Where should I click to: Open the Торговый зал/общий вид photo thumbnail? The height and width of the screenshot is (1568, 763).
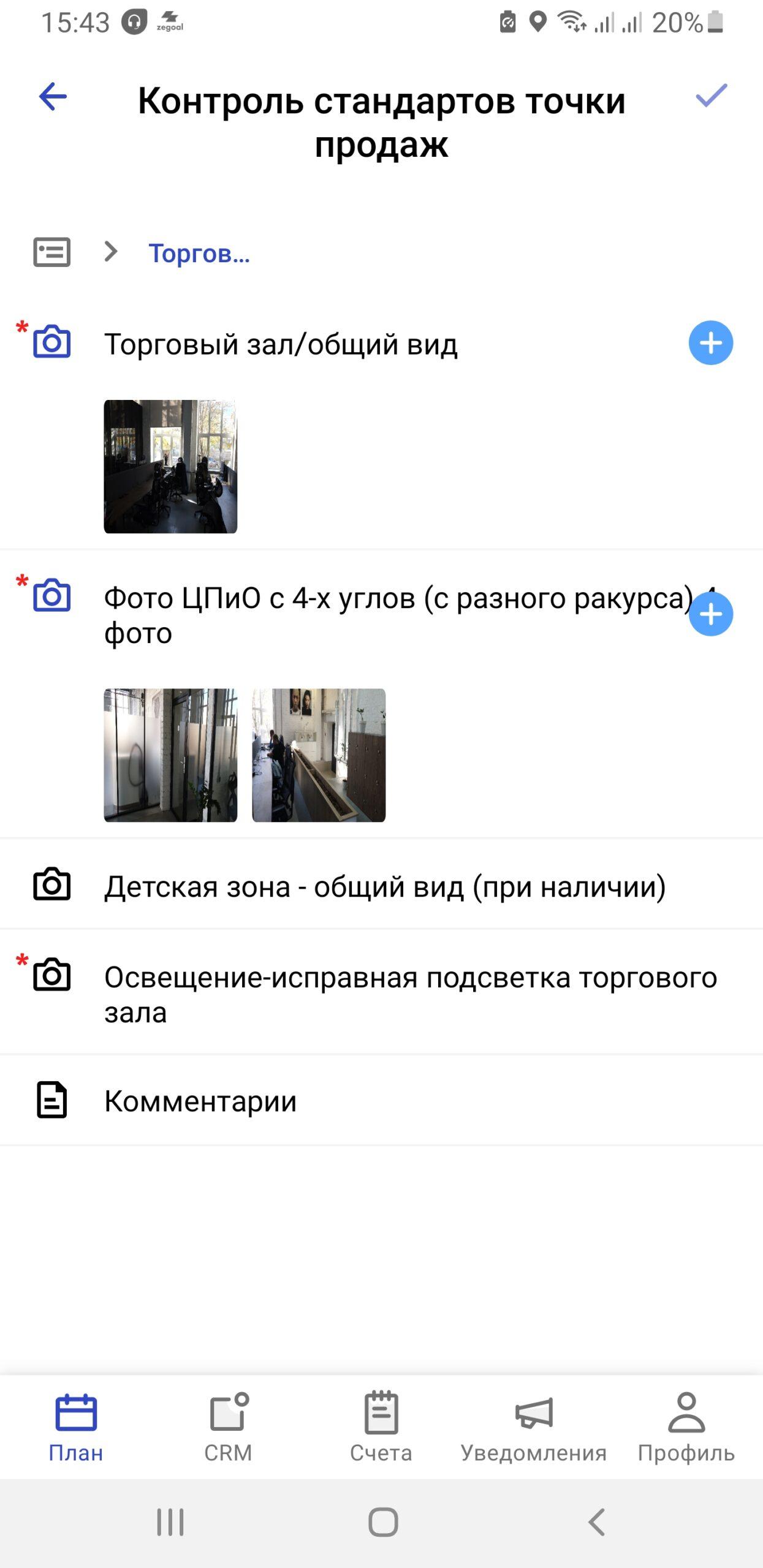pyautogui.click(x=170, y=467)
